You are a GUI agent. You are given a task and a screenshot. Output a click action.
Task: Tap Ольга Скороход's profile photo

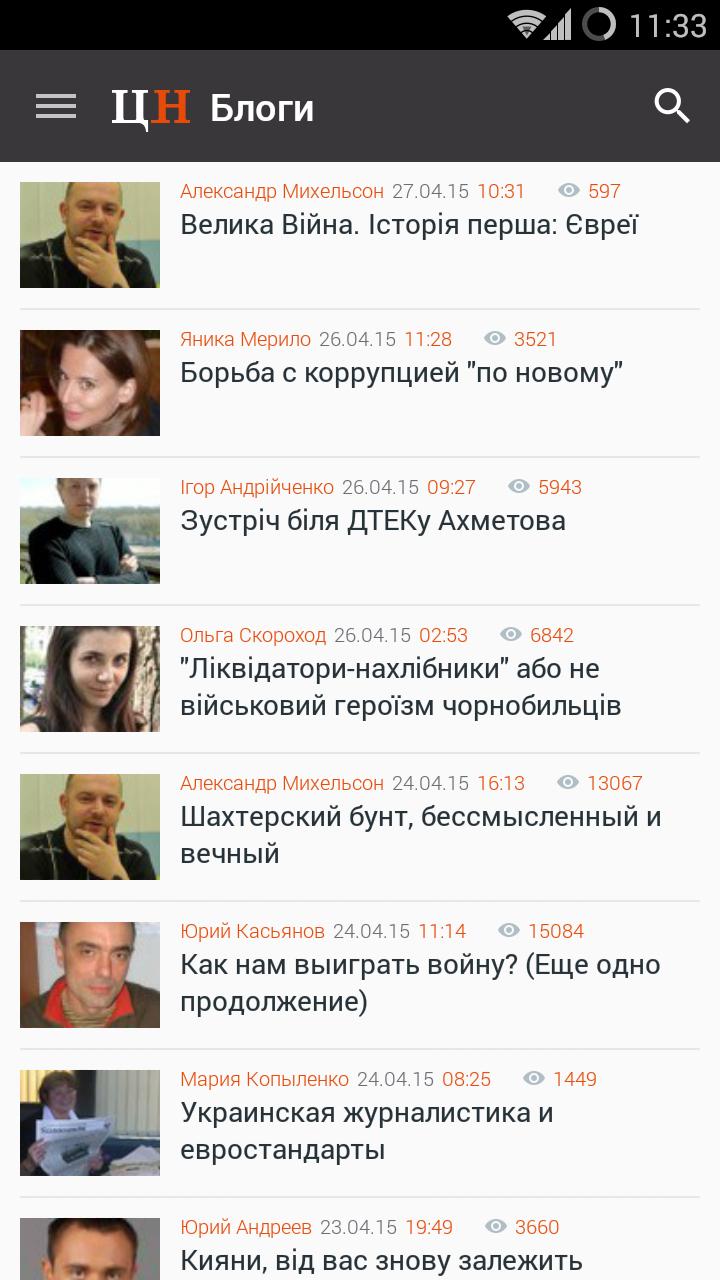[x=89, y=679]
